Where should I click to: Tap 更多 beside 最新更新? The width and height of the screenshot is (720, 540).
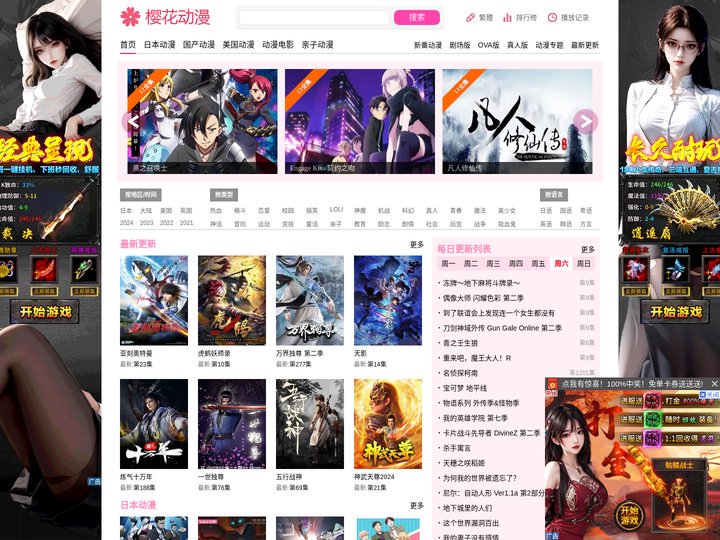(x=416, y=245)
